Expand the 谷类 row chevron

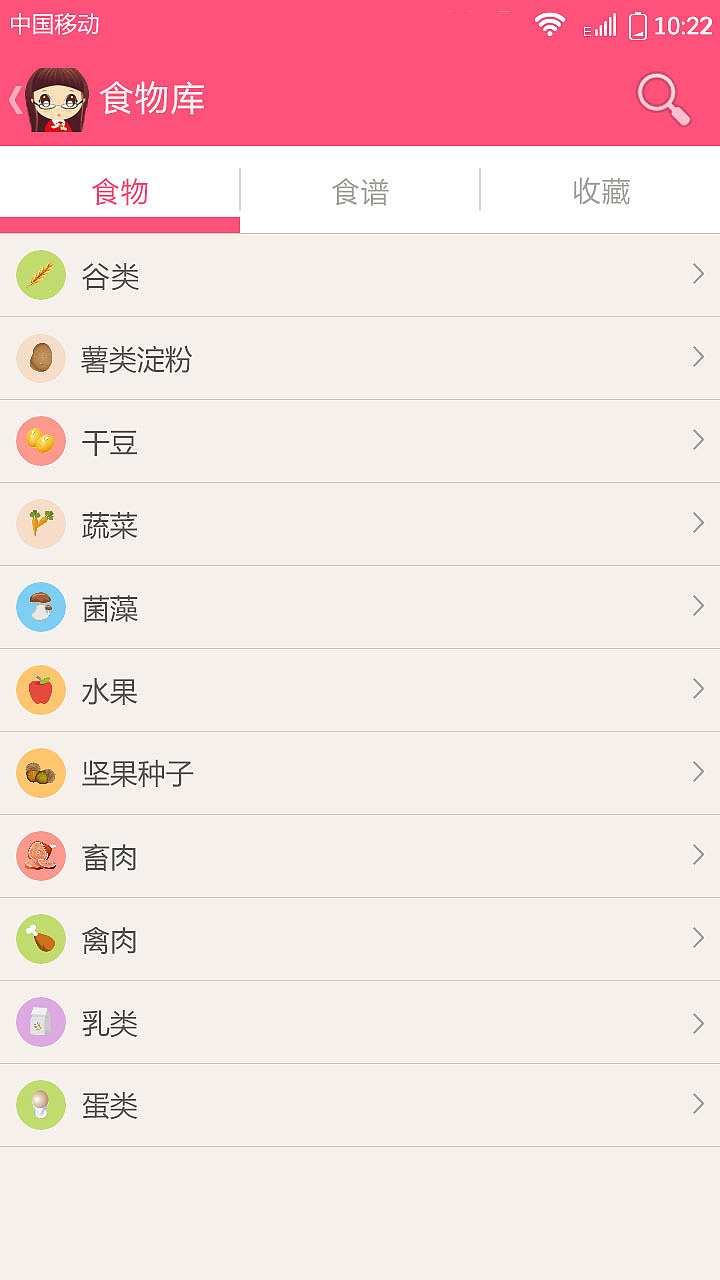coord(697,273)
